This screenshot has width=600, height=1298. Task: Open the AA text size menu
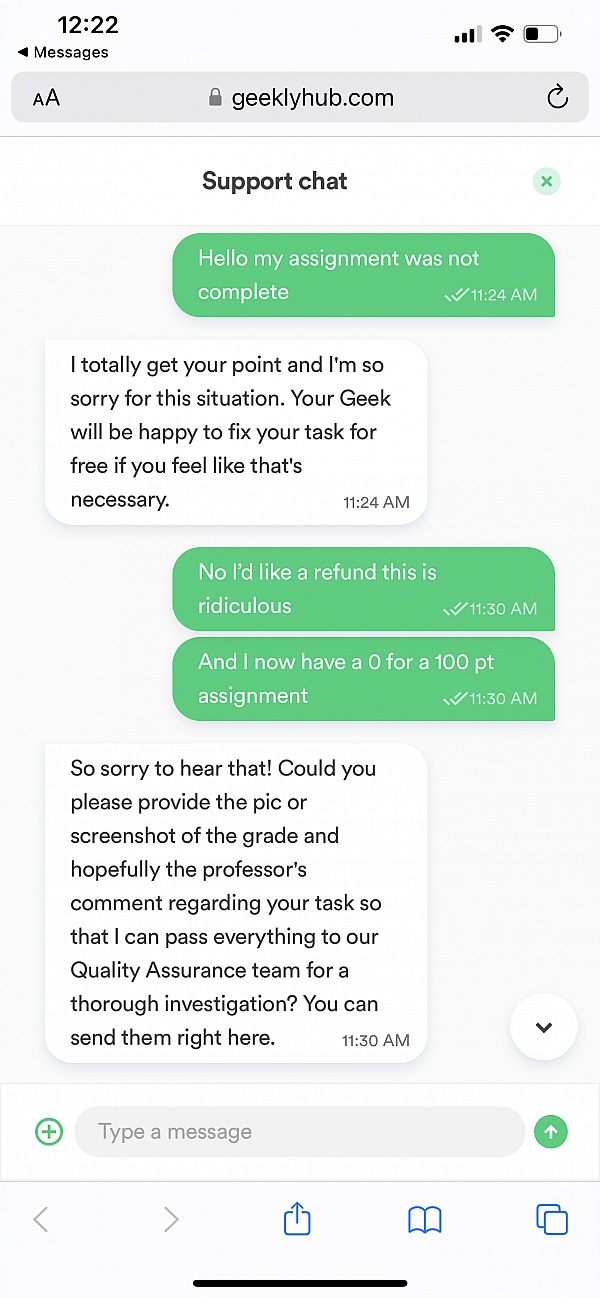pyautogui.click(x=46, y=98)
